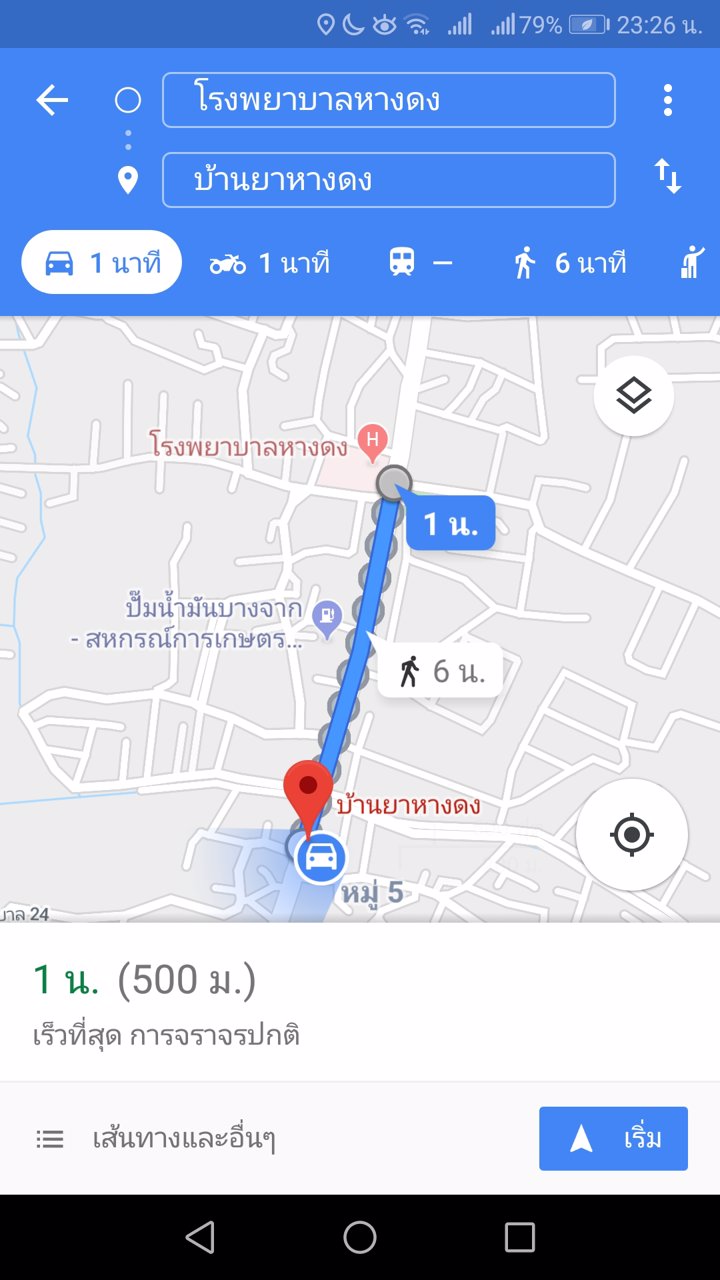The width and height of the screenshot is (720, 1280).
Task: Tap the my location compass button
Action: pyautogui.click(x=631, y=835)
